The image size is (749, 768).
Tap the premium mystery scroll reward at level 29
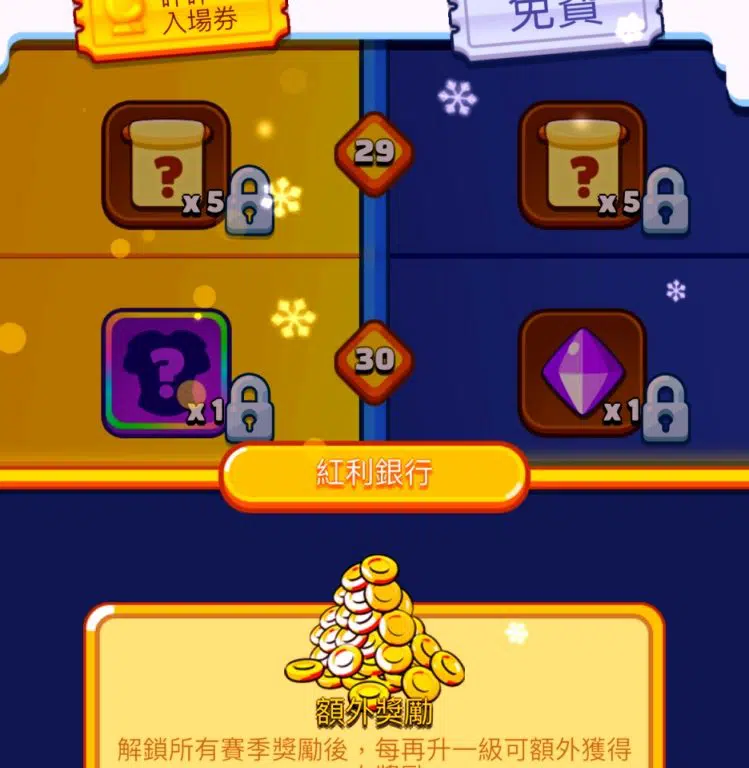166,165
